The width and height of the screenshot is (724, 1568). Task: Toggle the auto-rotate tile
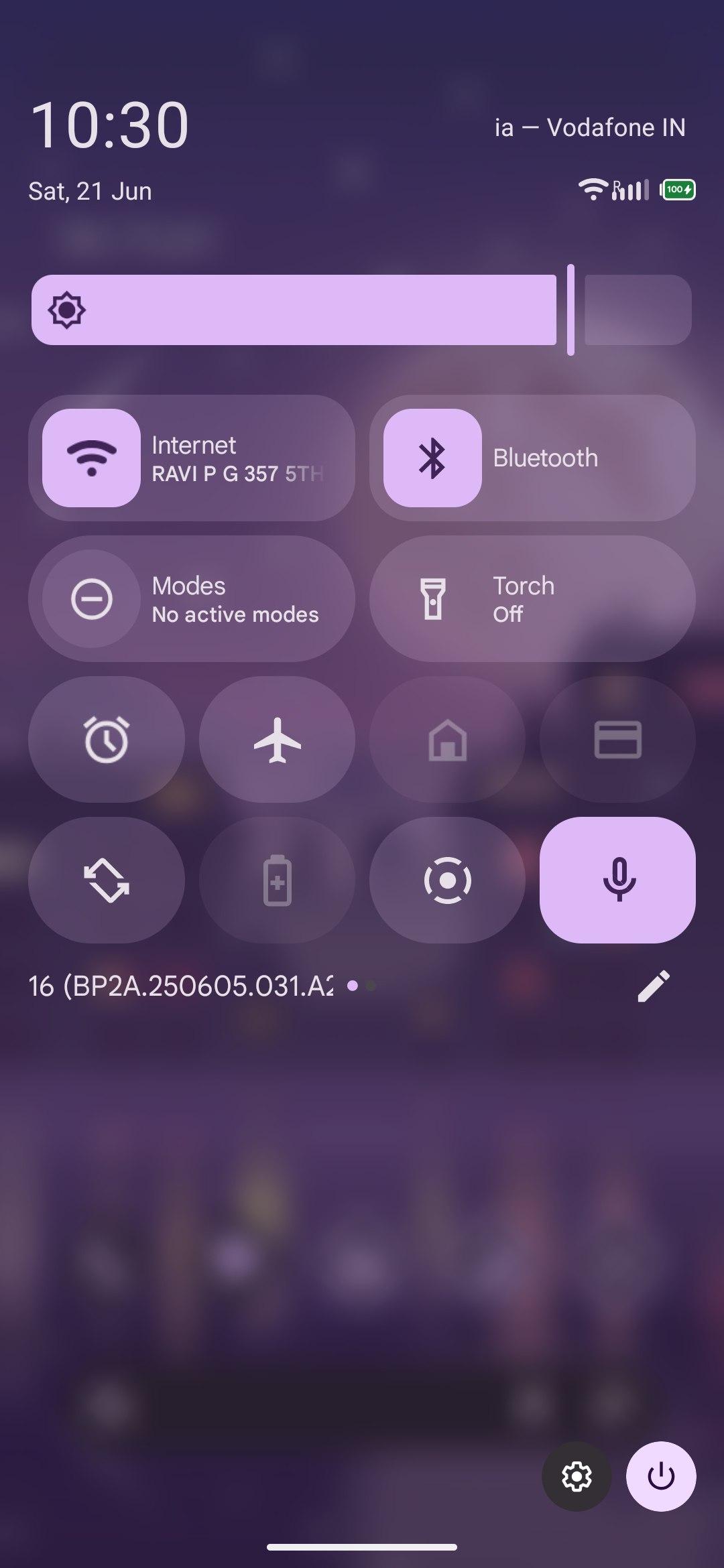point(107,880)
